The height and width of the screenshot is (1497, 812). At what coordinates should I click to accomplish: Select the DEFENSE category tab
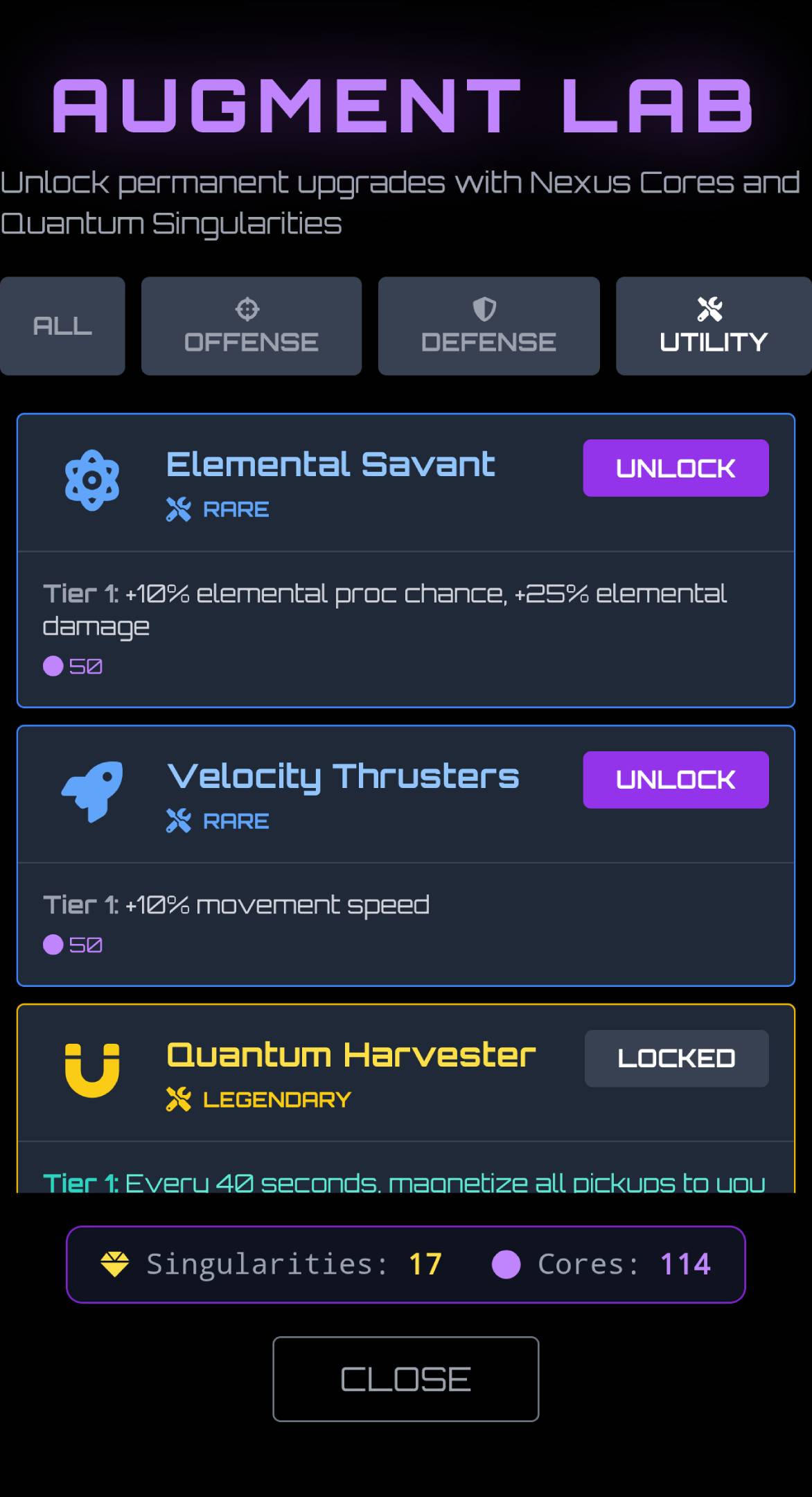pos(488,326)
